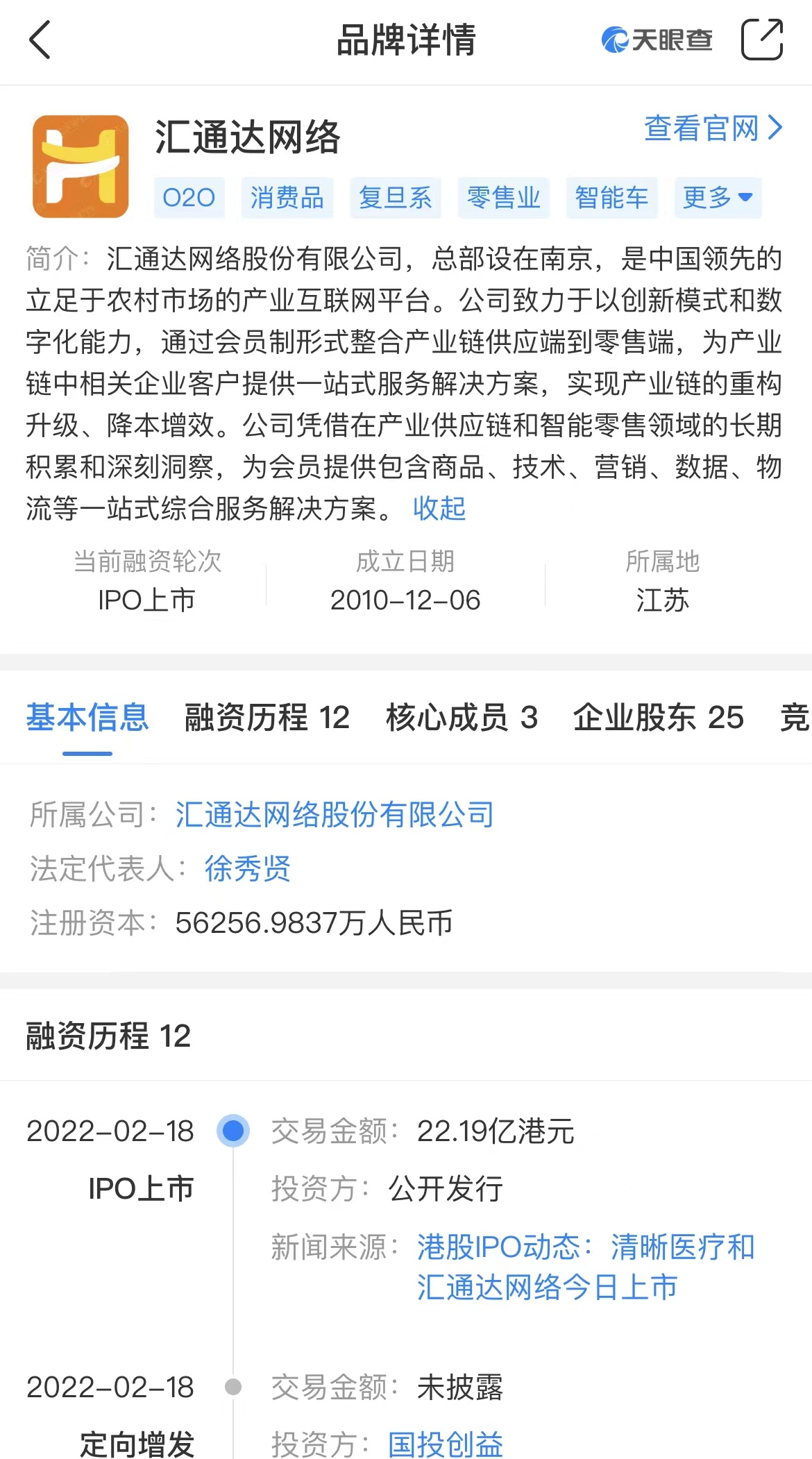Select the 消费品 tag
This screenshot has height=1459, width=812.
287,198
